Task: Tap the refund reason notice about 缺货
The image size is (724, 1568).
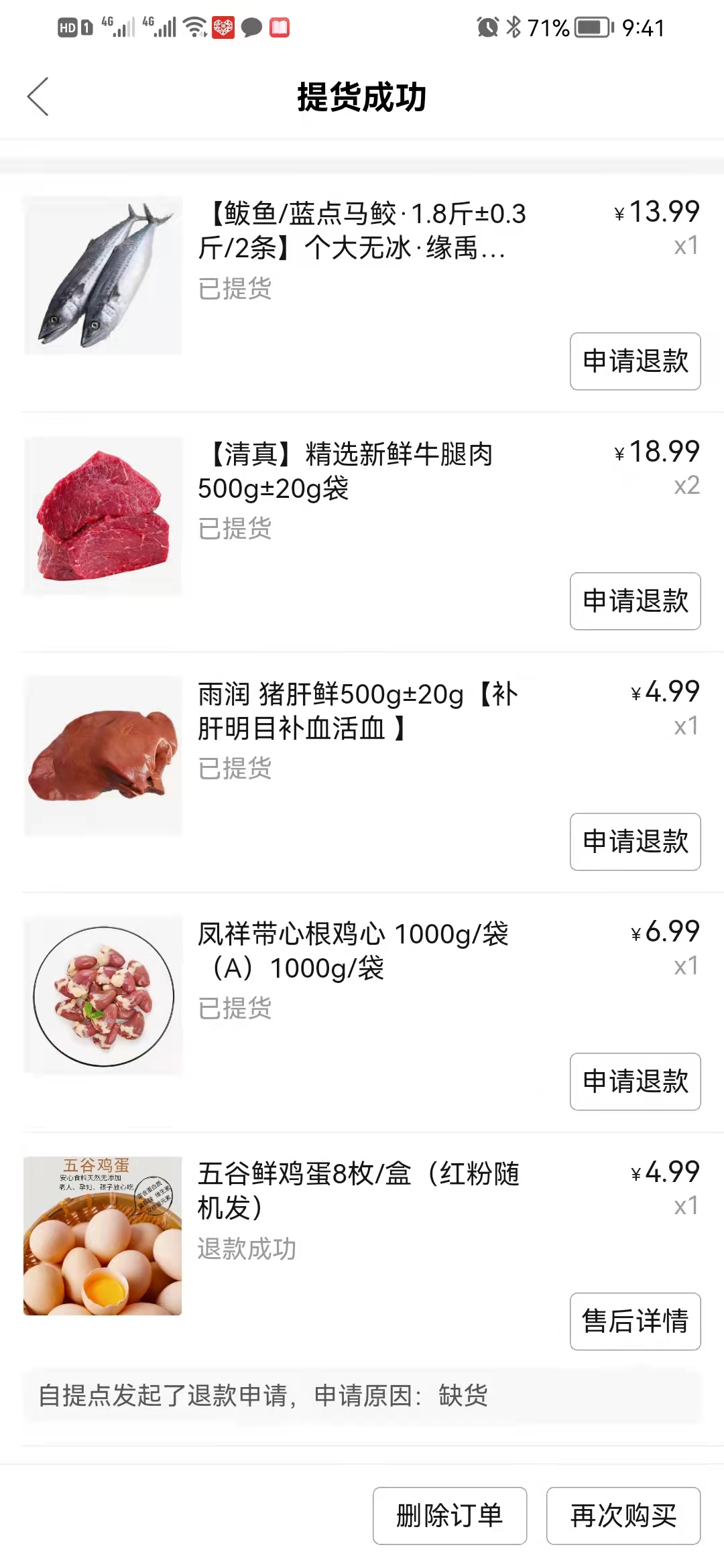Action: click(x=265, y=1397)
